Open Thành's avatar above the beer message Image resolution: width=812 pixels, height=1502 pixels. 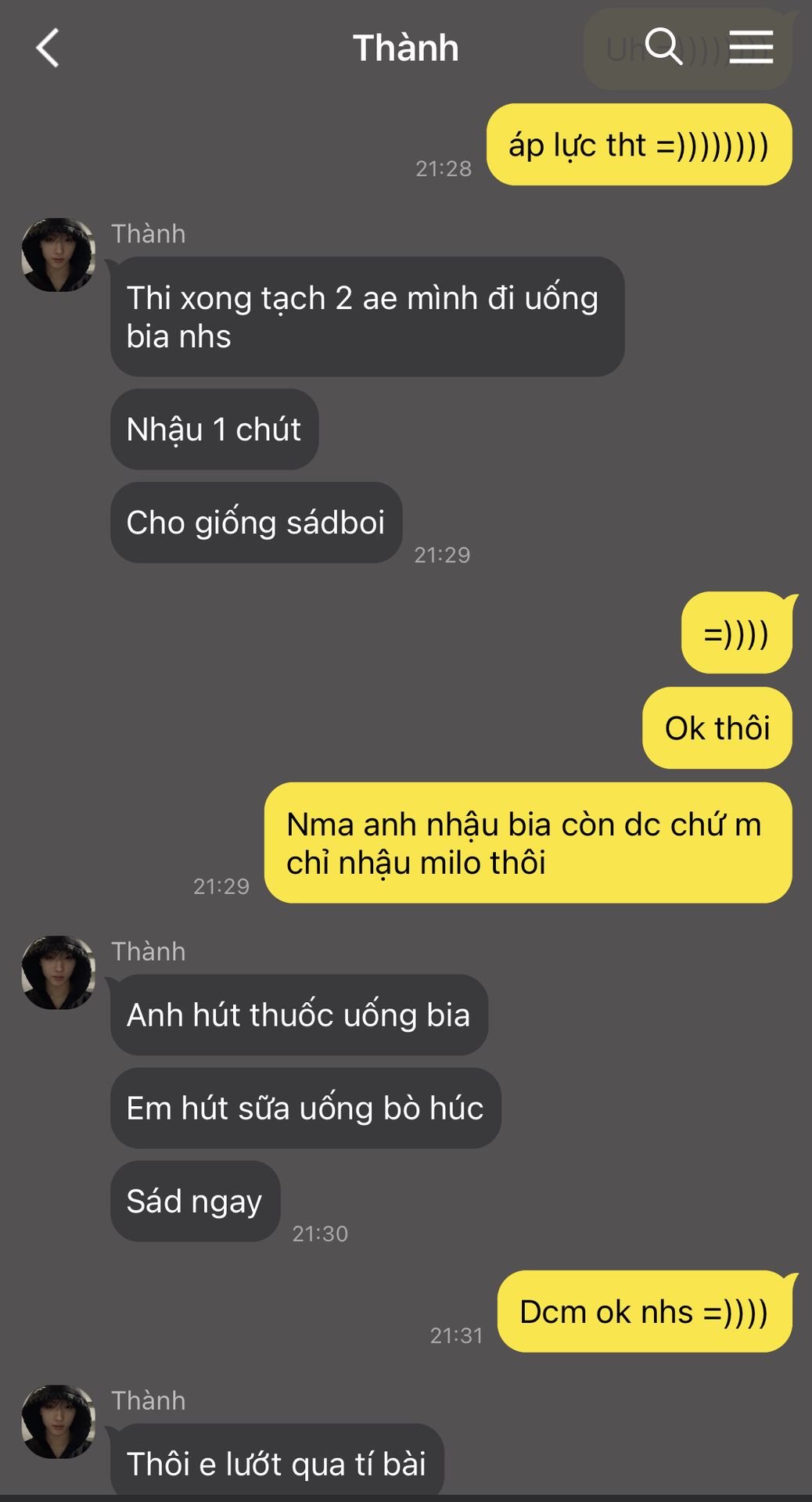pyautogui.click(x=58, y=255)
